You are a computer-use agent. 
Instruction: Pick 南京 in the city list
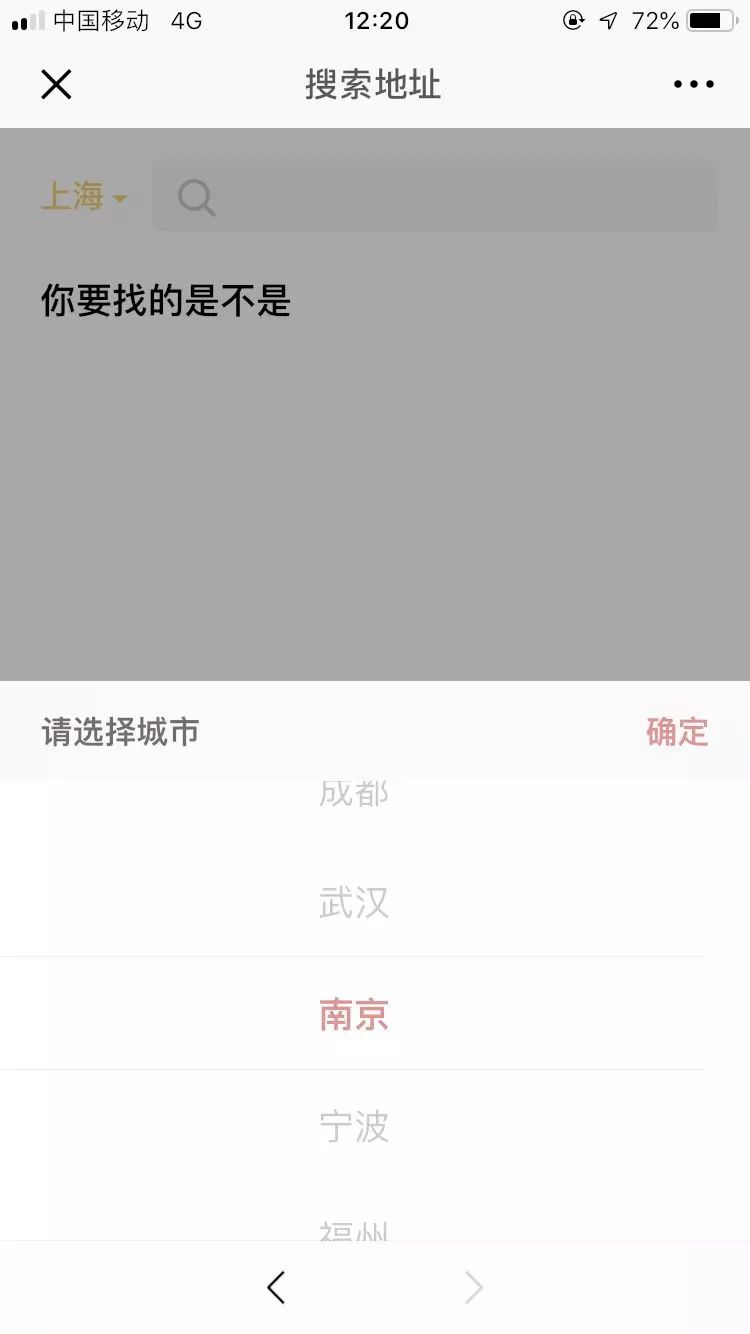(354, 1014)
